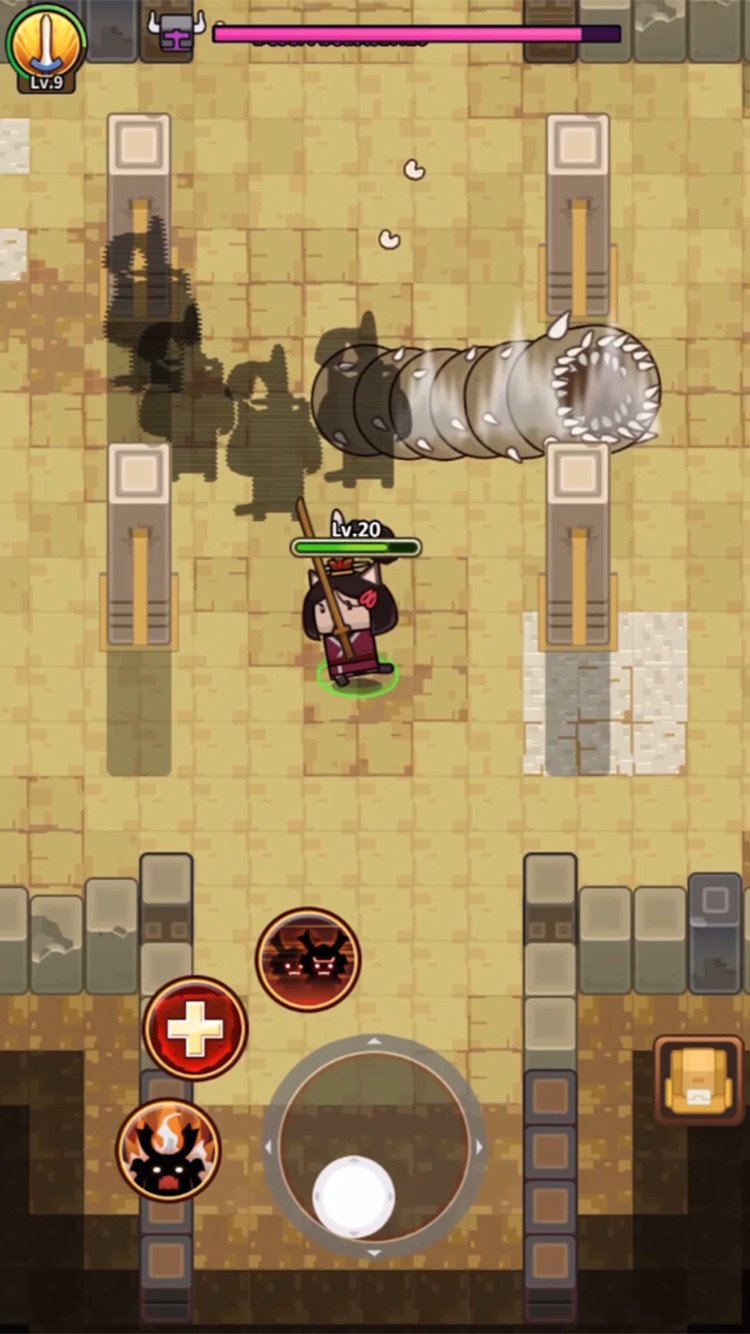
Task: Open the backpack inventory
Action: point(699,1079)
